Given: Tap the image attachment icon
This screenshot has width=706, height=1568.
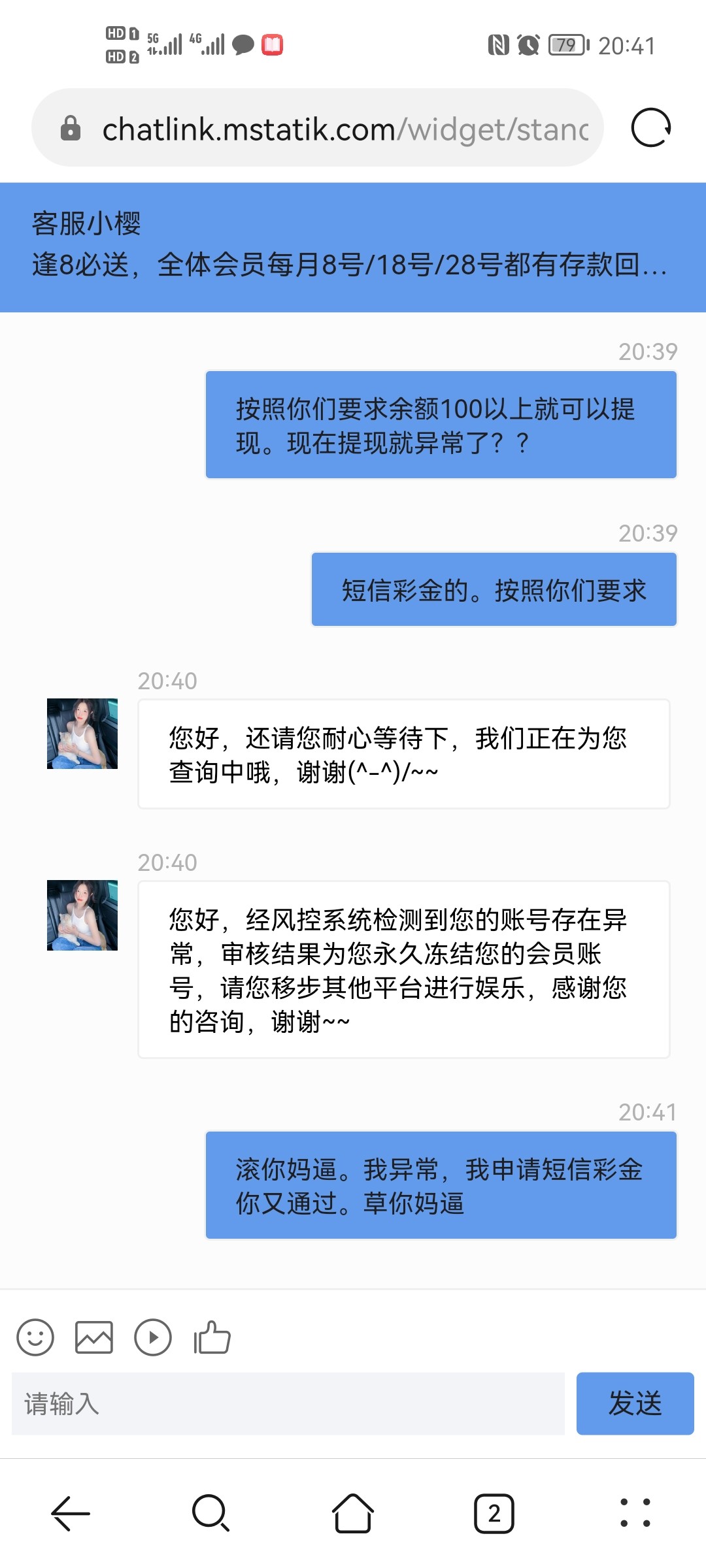Looking at the screenshot, I should point(94,1337).
